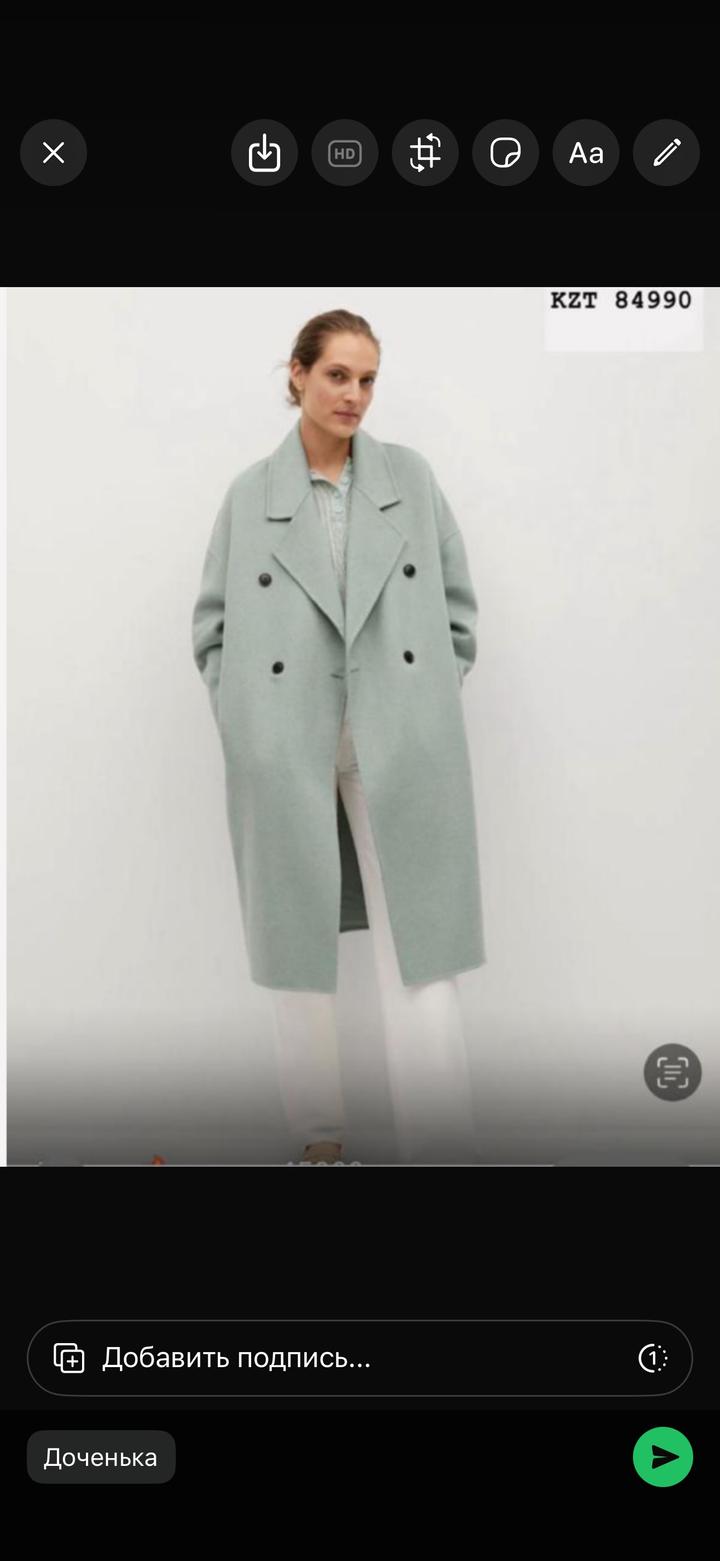Close the image editor
The height and width of the screenshot is (1561, 720).
pyautogui.click(x=53, y=153)
